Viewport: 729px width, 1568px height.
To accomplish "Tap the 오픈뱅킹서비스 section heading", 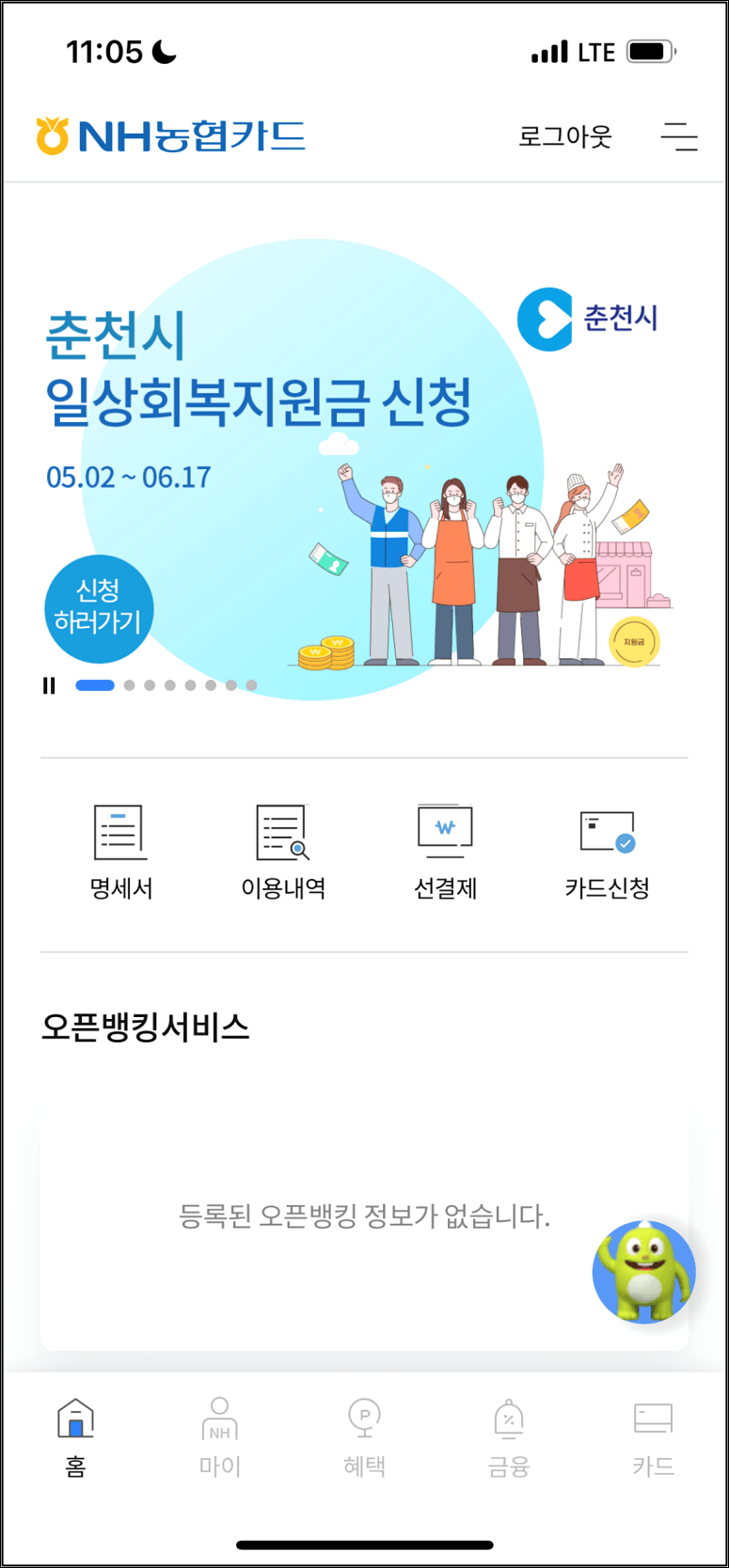I will [146, 1028].
